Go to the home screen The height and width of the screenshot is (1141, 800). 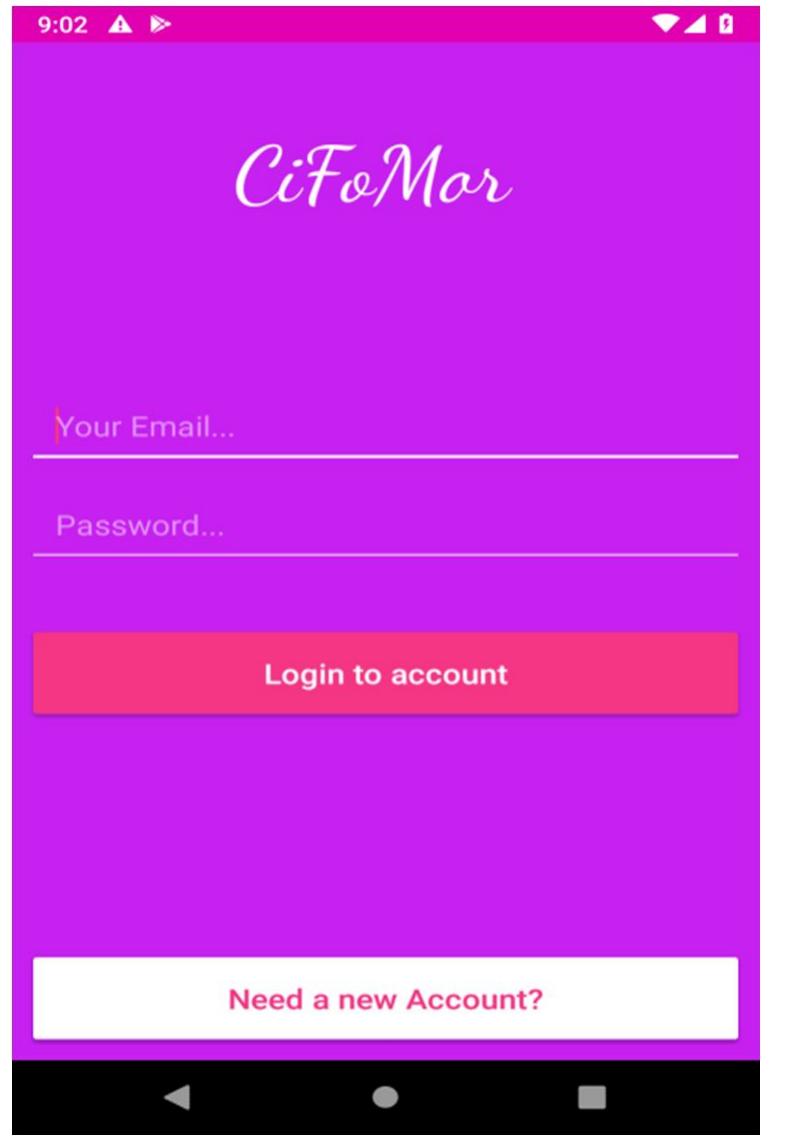(385, 1097)
